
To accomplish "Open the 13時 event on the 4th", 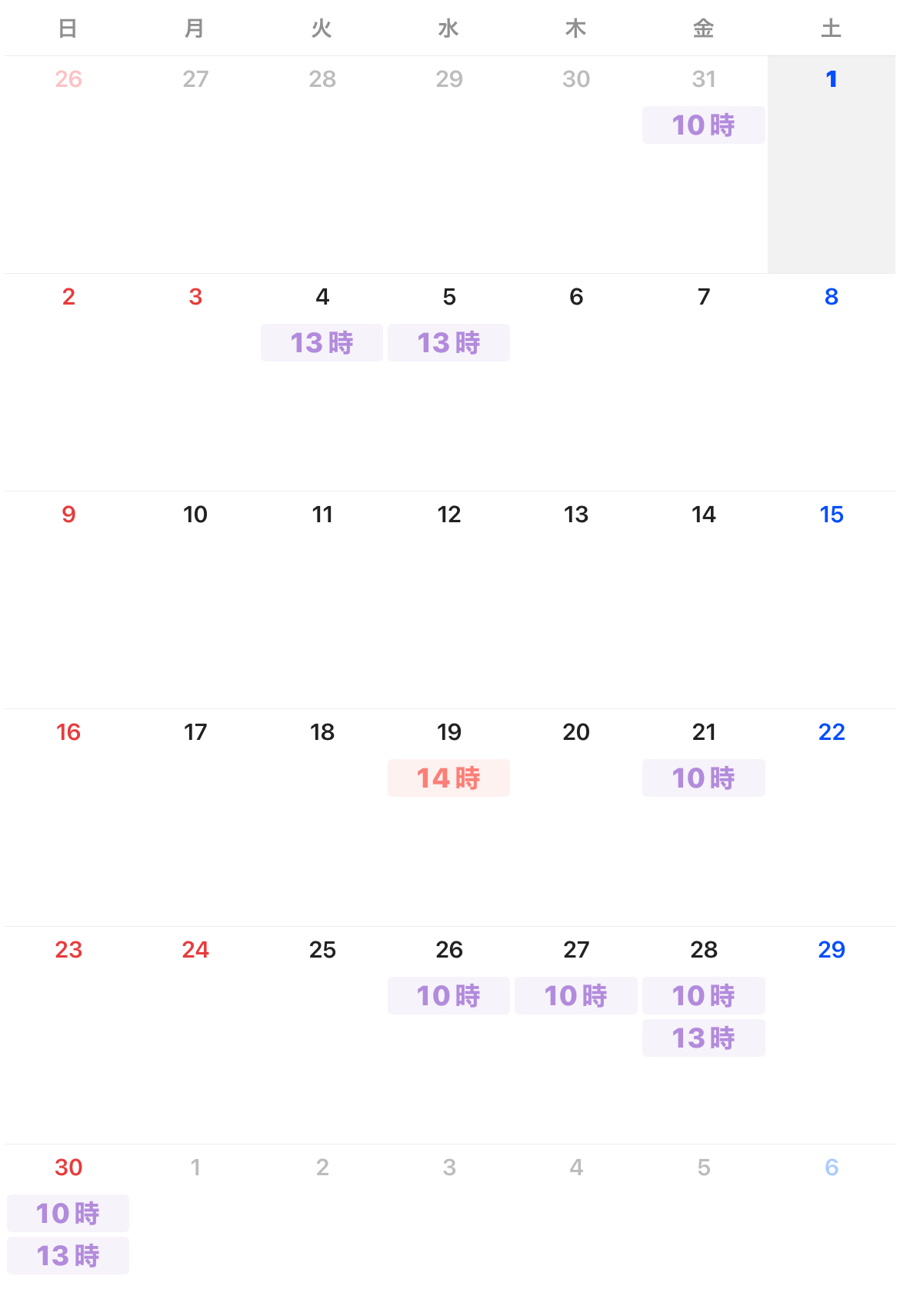I will pos(322,342).
